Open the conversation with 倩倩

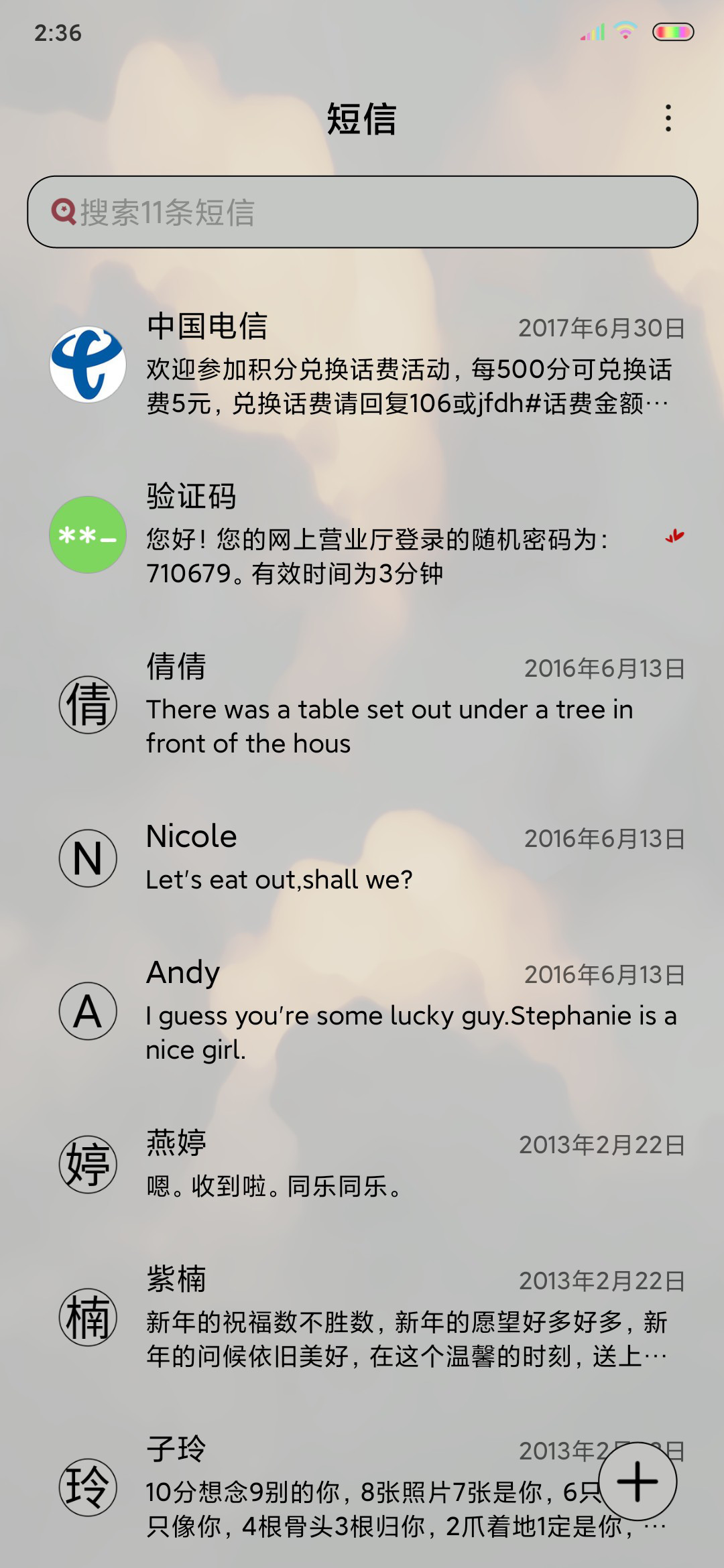pos(362,704)
